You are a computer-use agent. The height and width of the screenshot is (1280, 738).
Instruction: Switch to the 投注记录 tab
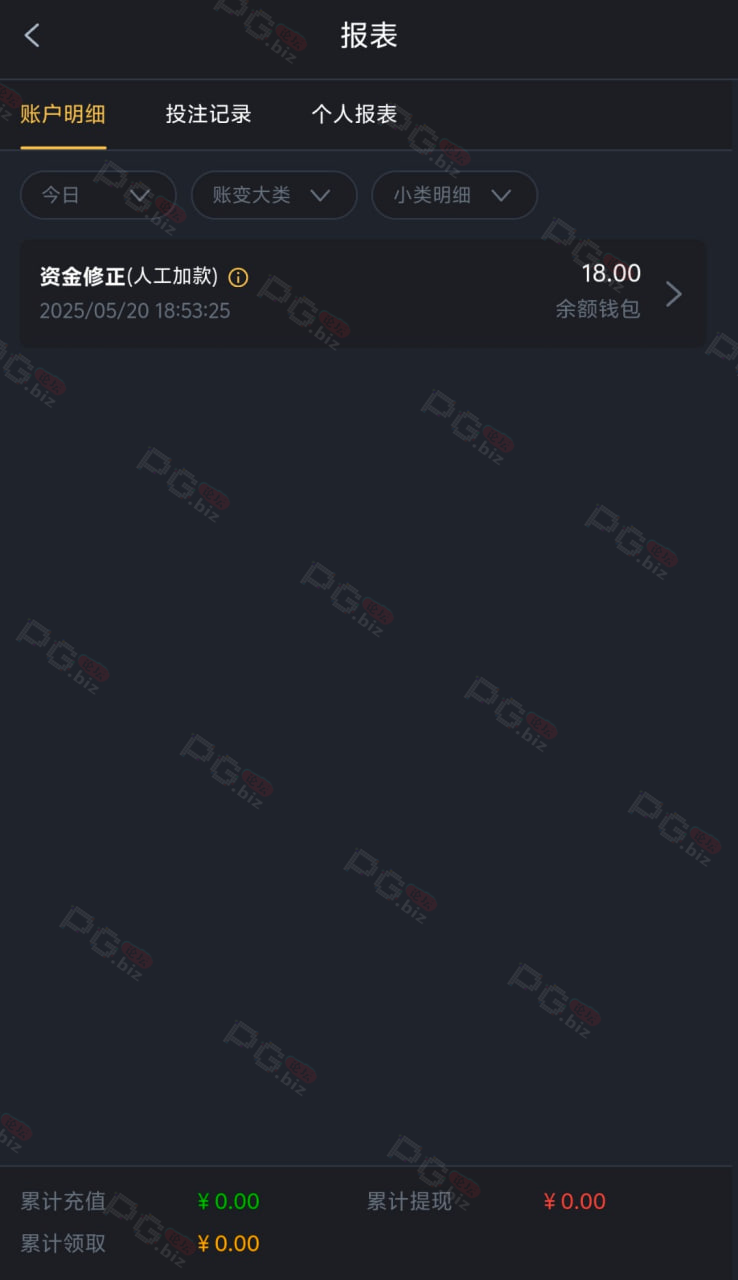coord(208,114)
